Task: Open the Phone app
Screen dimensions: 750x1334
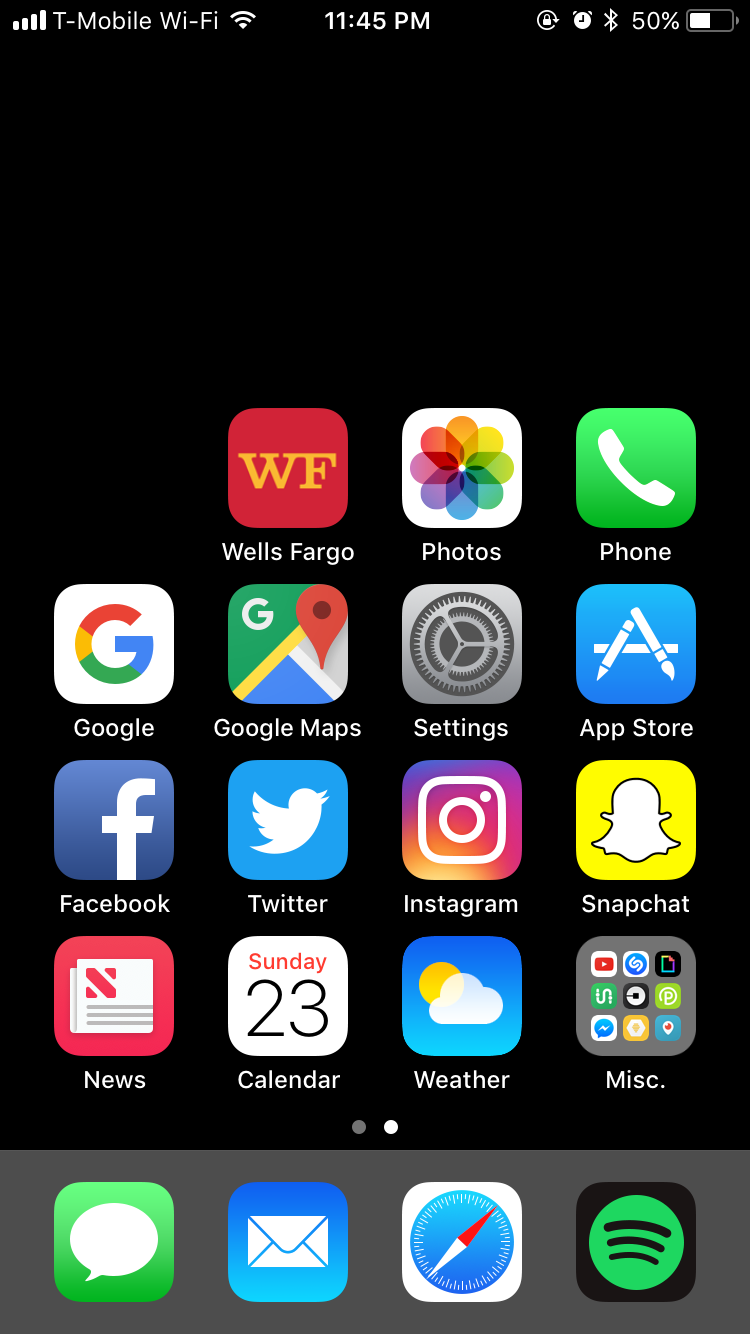Action: click(636, 468)
